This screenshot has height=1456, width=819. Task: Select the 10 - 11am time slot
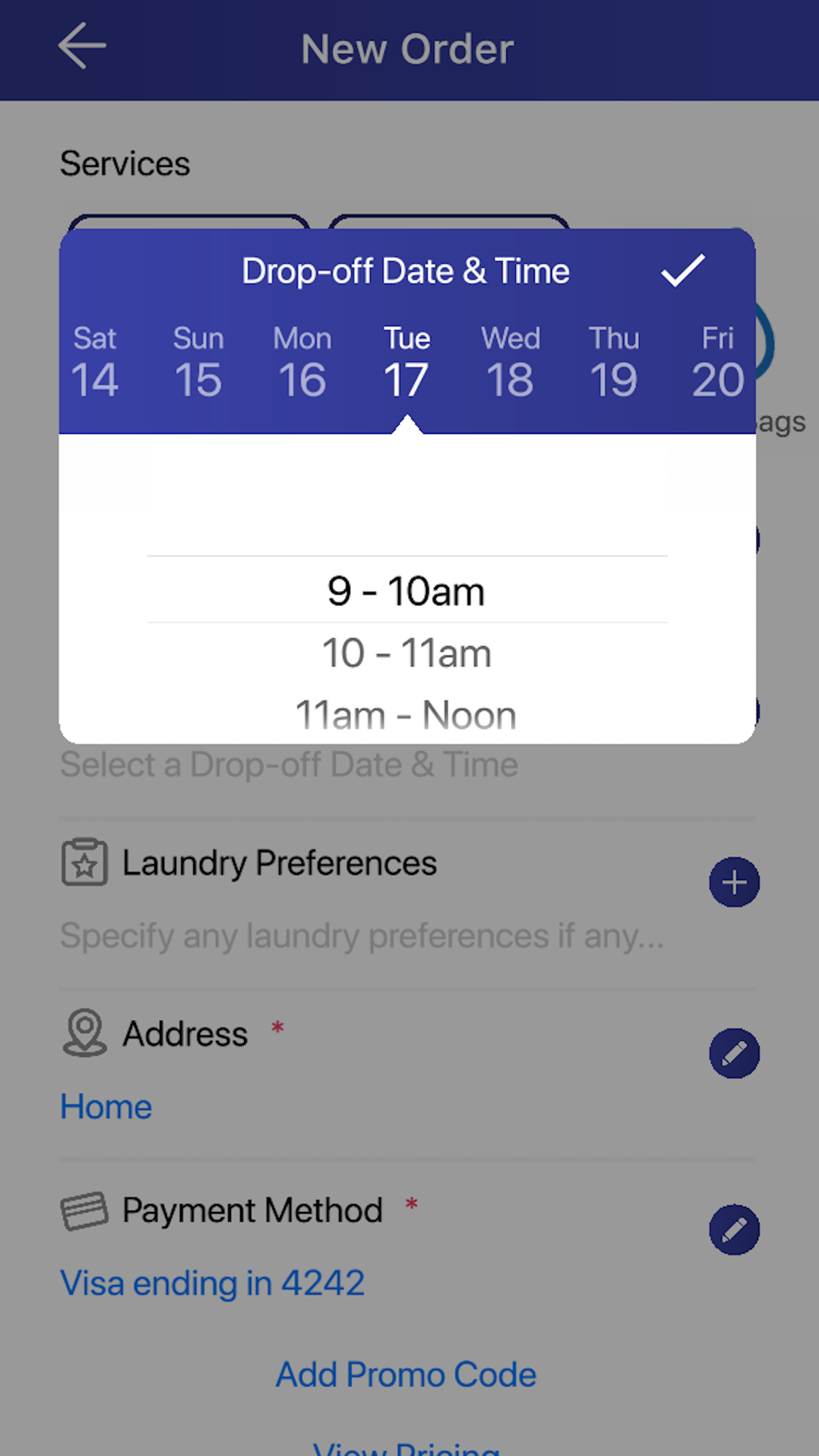(x=407, y=653)
